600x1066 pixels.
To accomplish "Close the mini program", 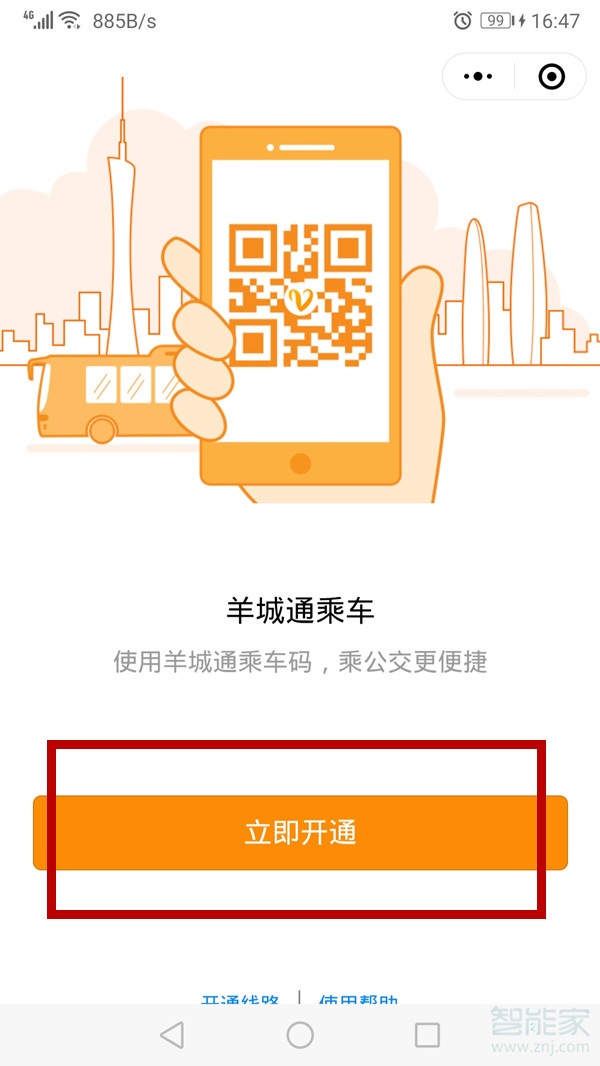I will click(x=551, y=76).
